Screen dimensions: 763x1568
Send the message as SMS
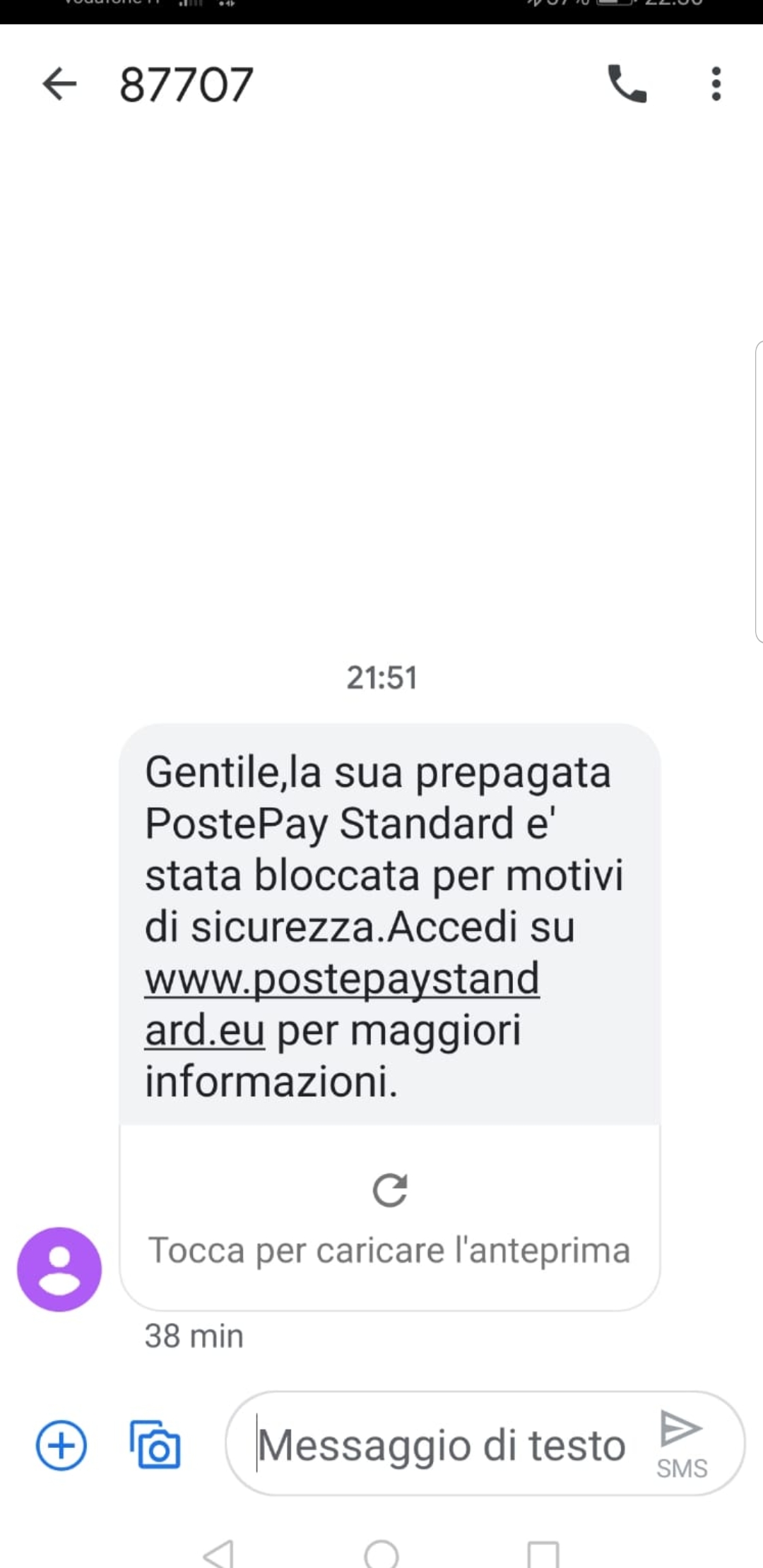point(681,1444)
